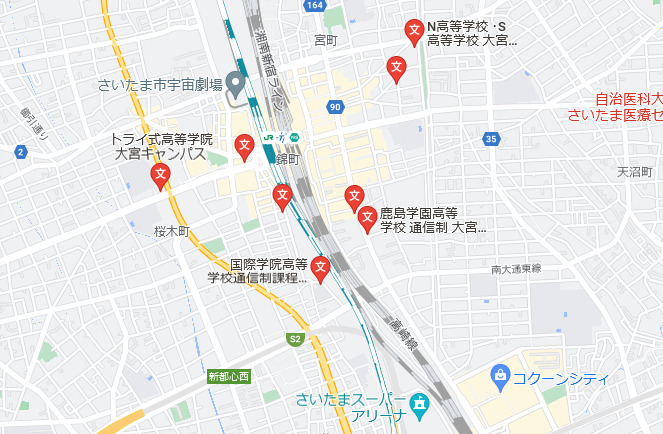The height and width of the screenshot is (434, 663).
Task: Open the 国際学院高等学校通信制課程 school pin
Action: coord(321,268)
